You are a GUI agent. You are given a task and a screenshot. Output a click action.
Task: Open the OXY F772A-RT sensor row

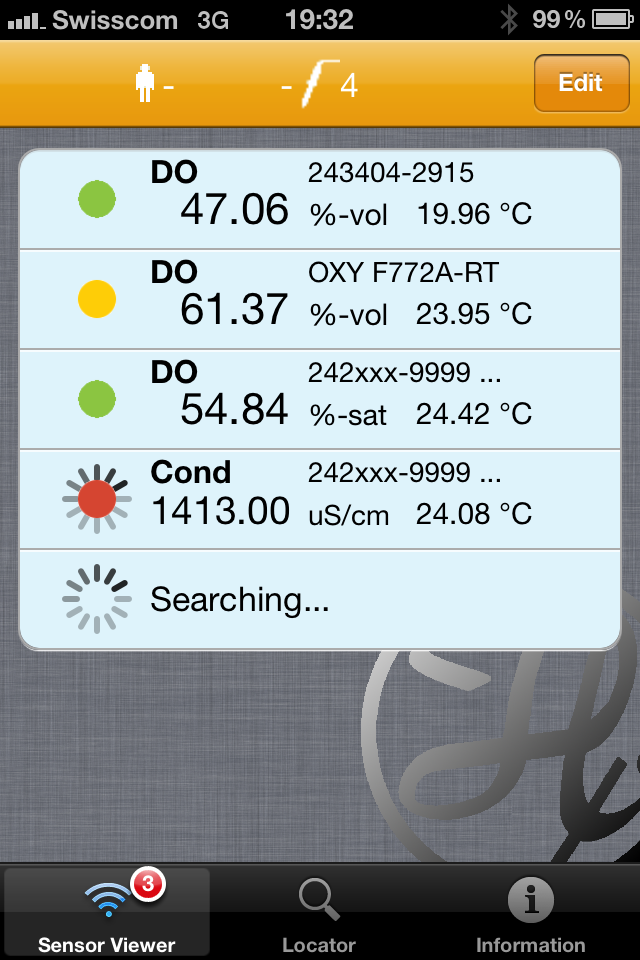click(x=320, y=299)
